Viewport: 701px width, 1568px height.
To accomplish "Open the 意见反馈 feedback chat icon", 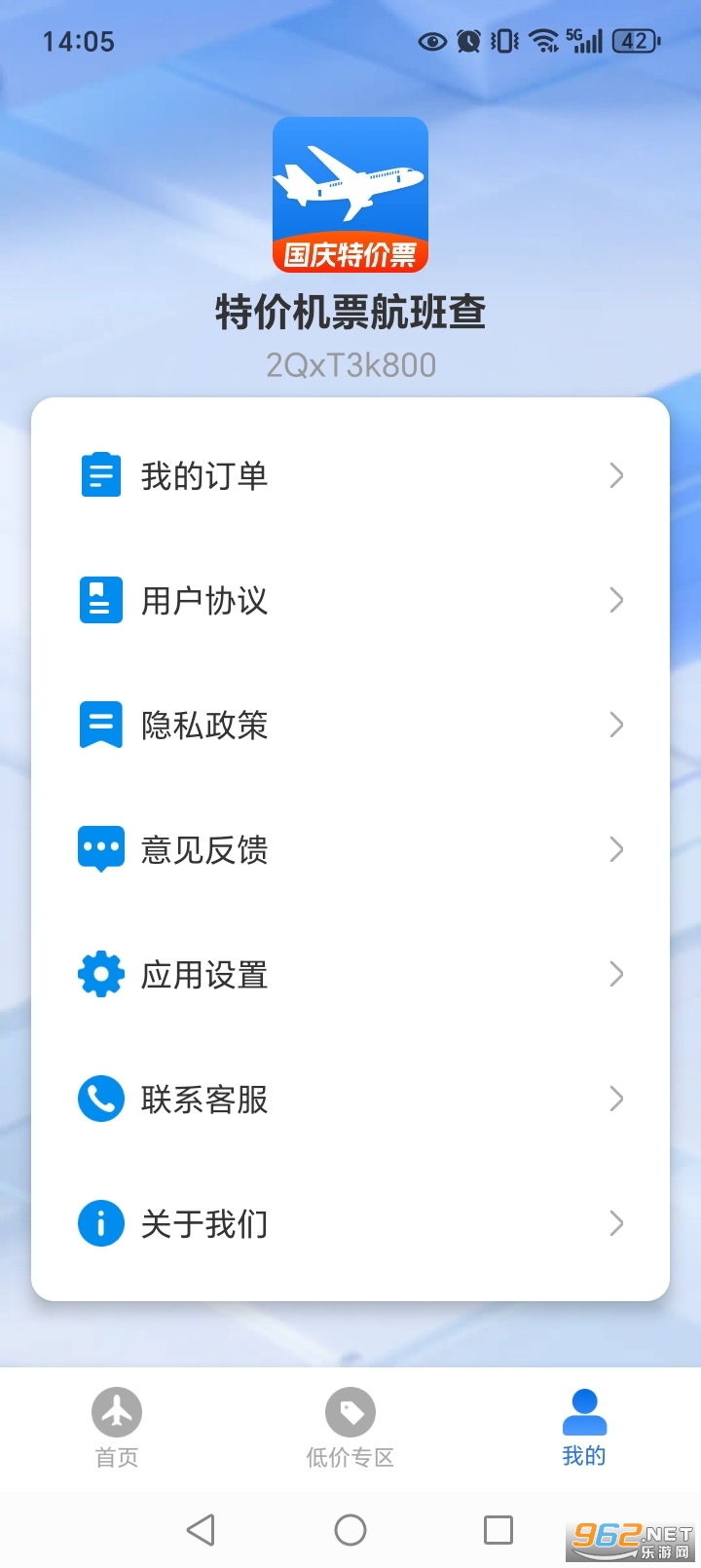I will pos(99,848).
